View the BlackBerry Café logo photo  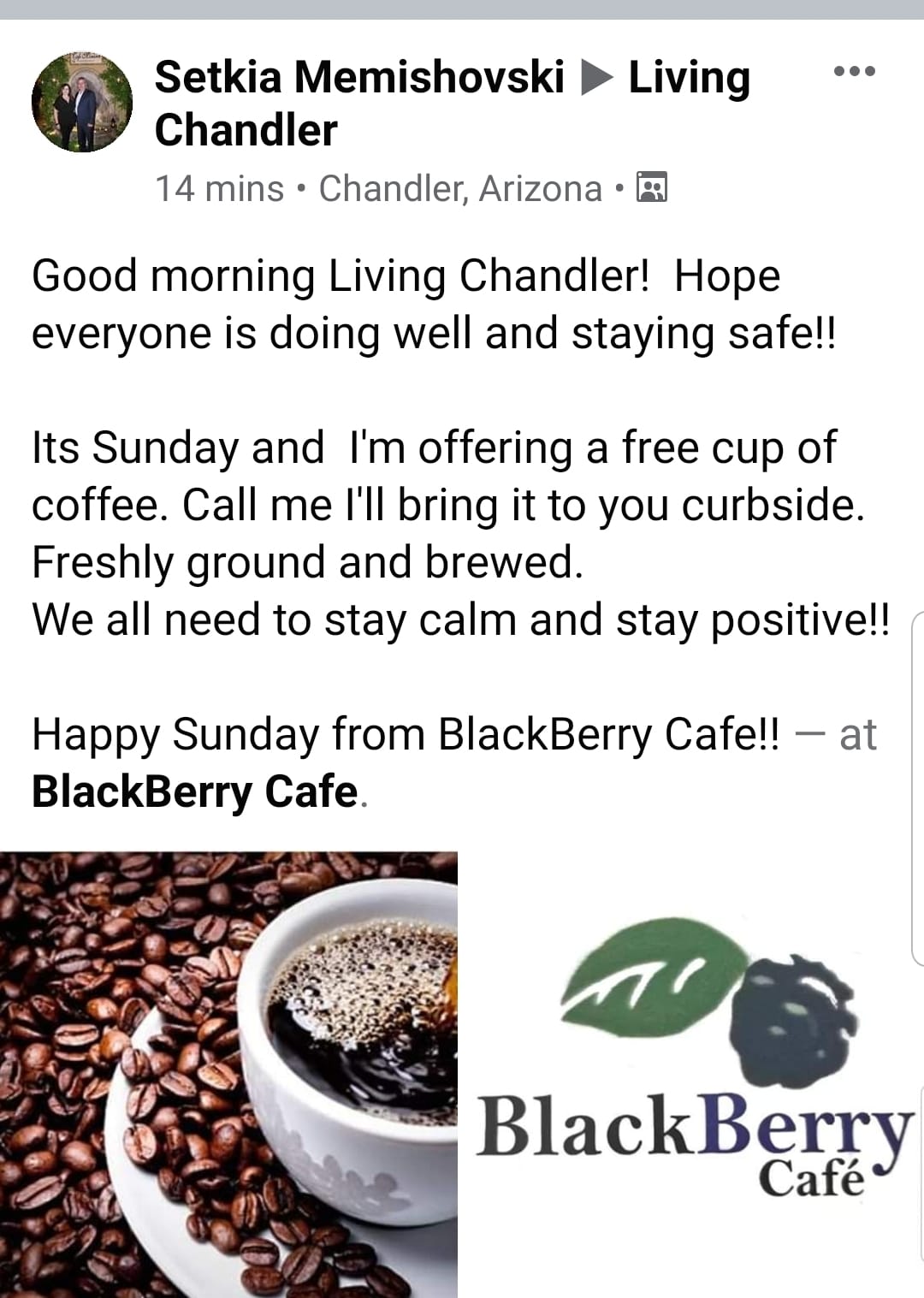tap(693, 1074)
